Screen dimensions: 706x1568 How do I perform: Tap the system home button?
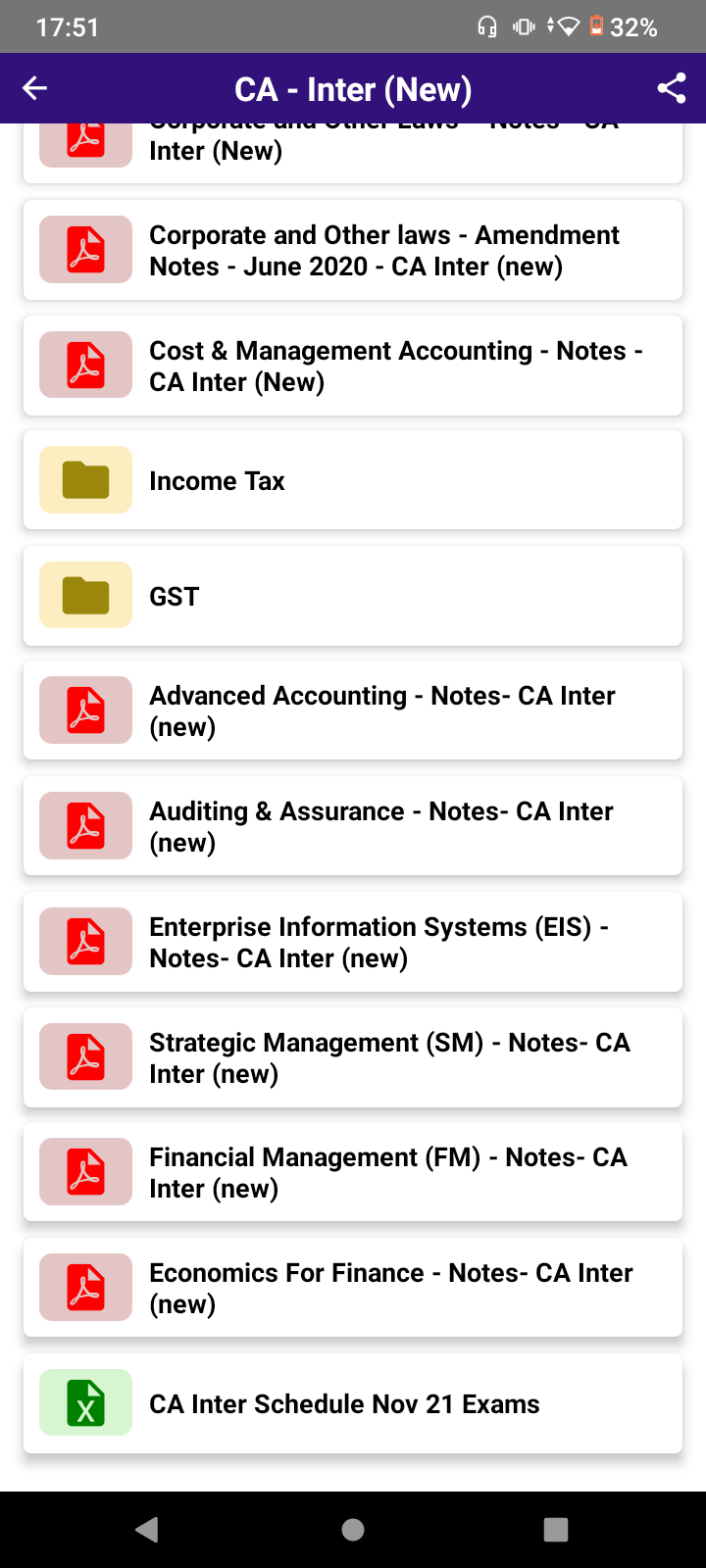[x=353, y=1530]
